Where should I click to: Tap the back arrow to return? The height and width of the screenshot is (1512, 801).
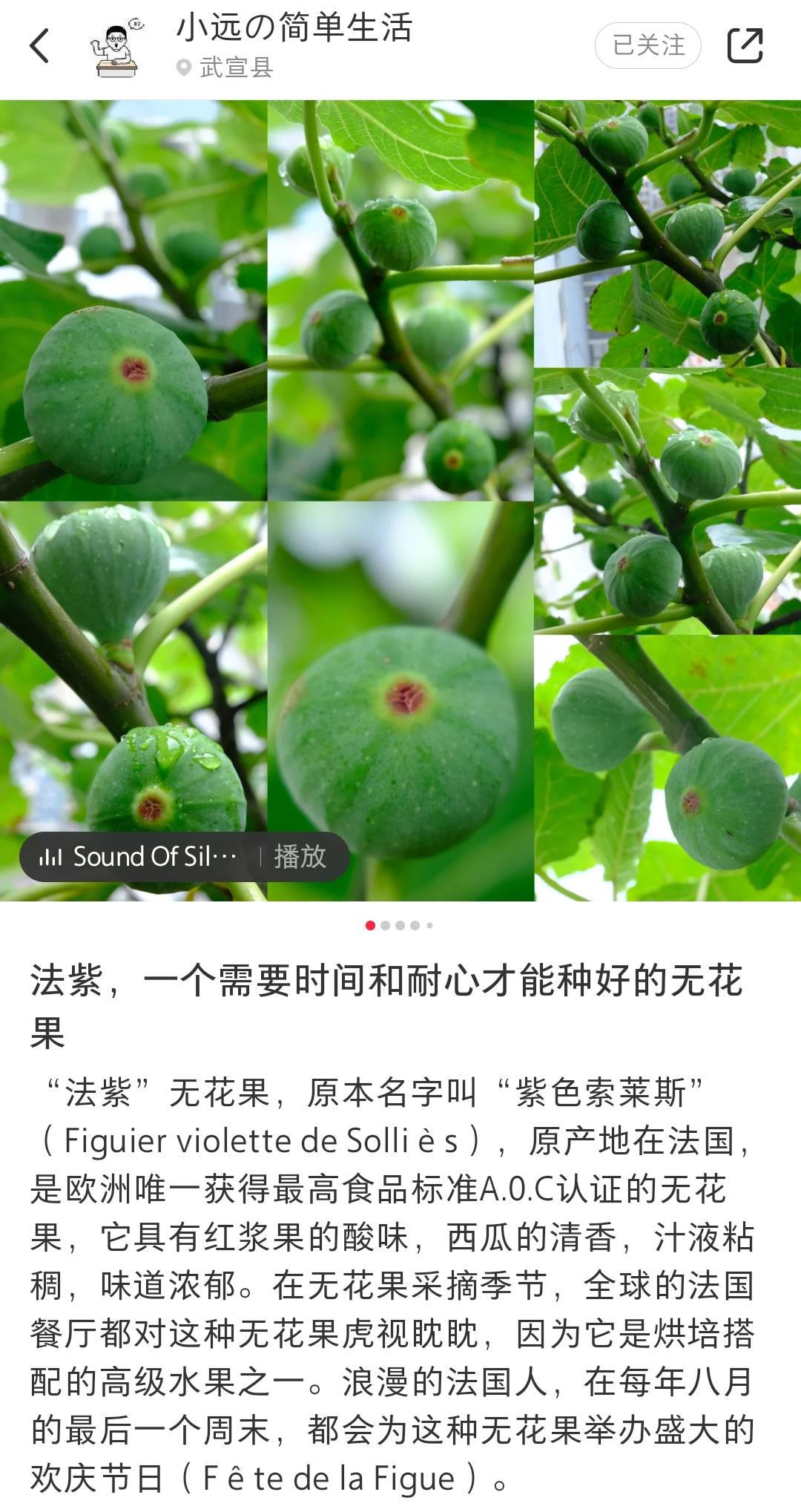40,46
